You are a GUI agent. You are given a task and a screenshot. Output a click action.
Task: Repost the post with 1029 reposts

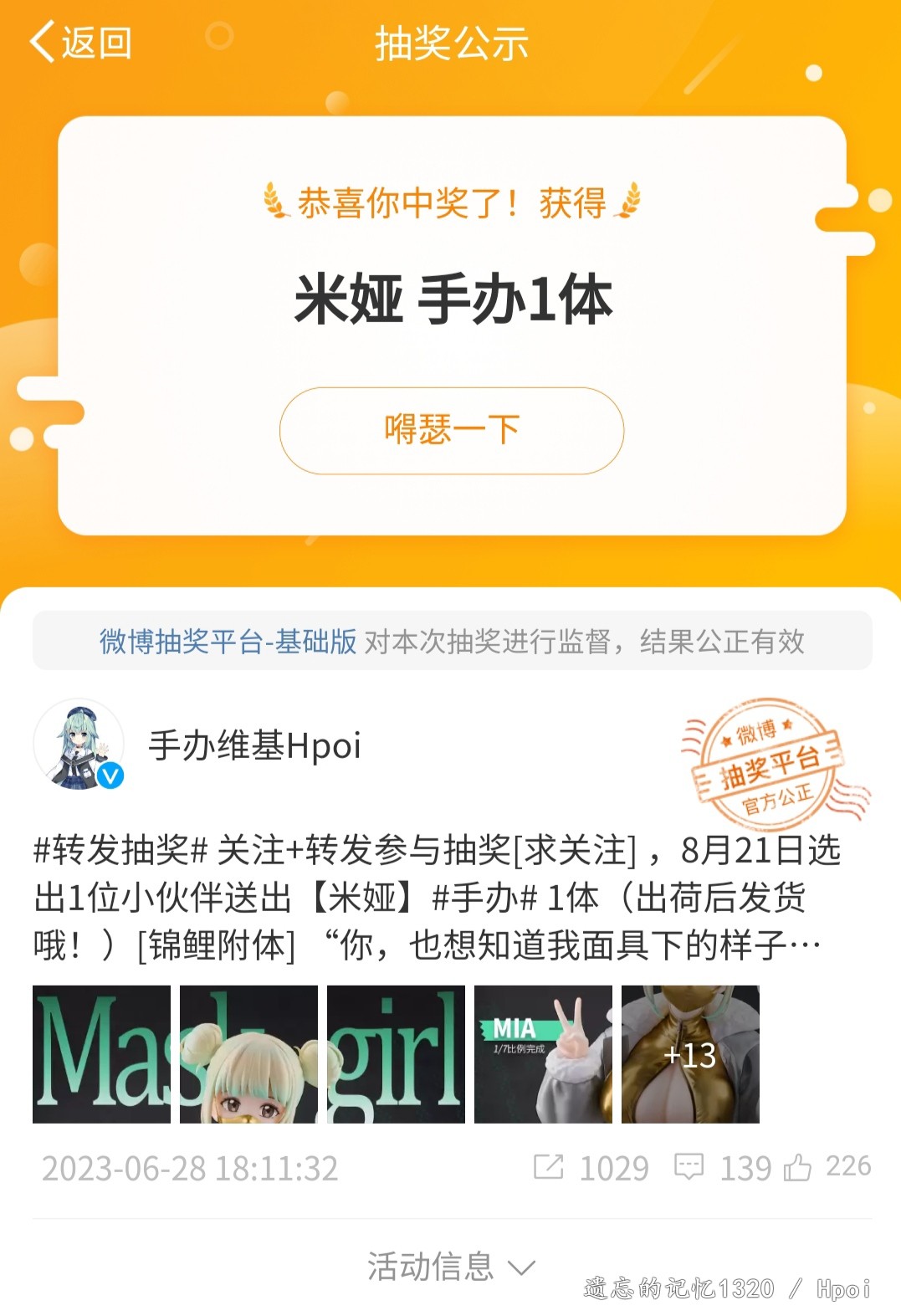(x=591, y=1167)
